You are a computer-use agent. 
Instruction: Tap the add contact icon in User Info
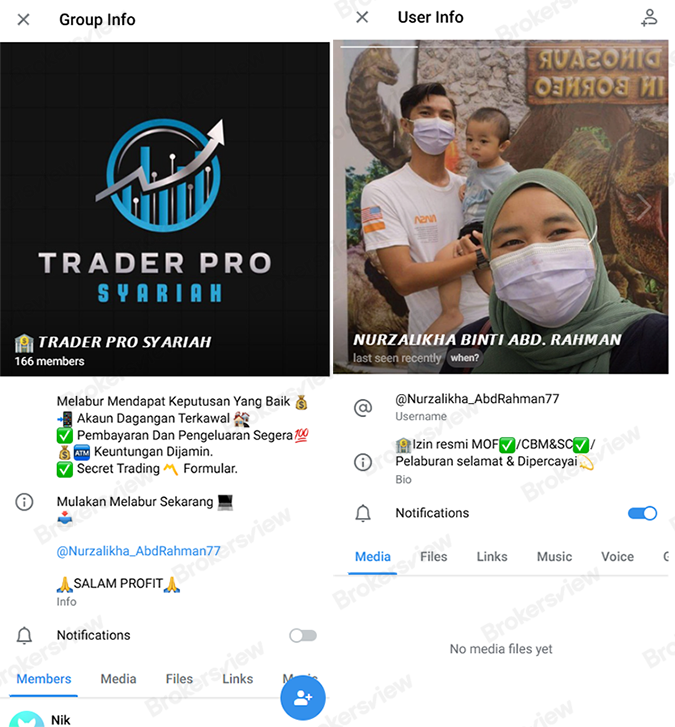[649, 17]
